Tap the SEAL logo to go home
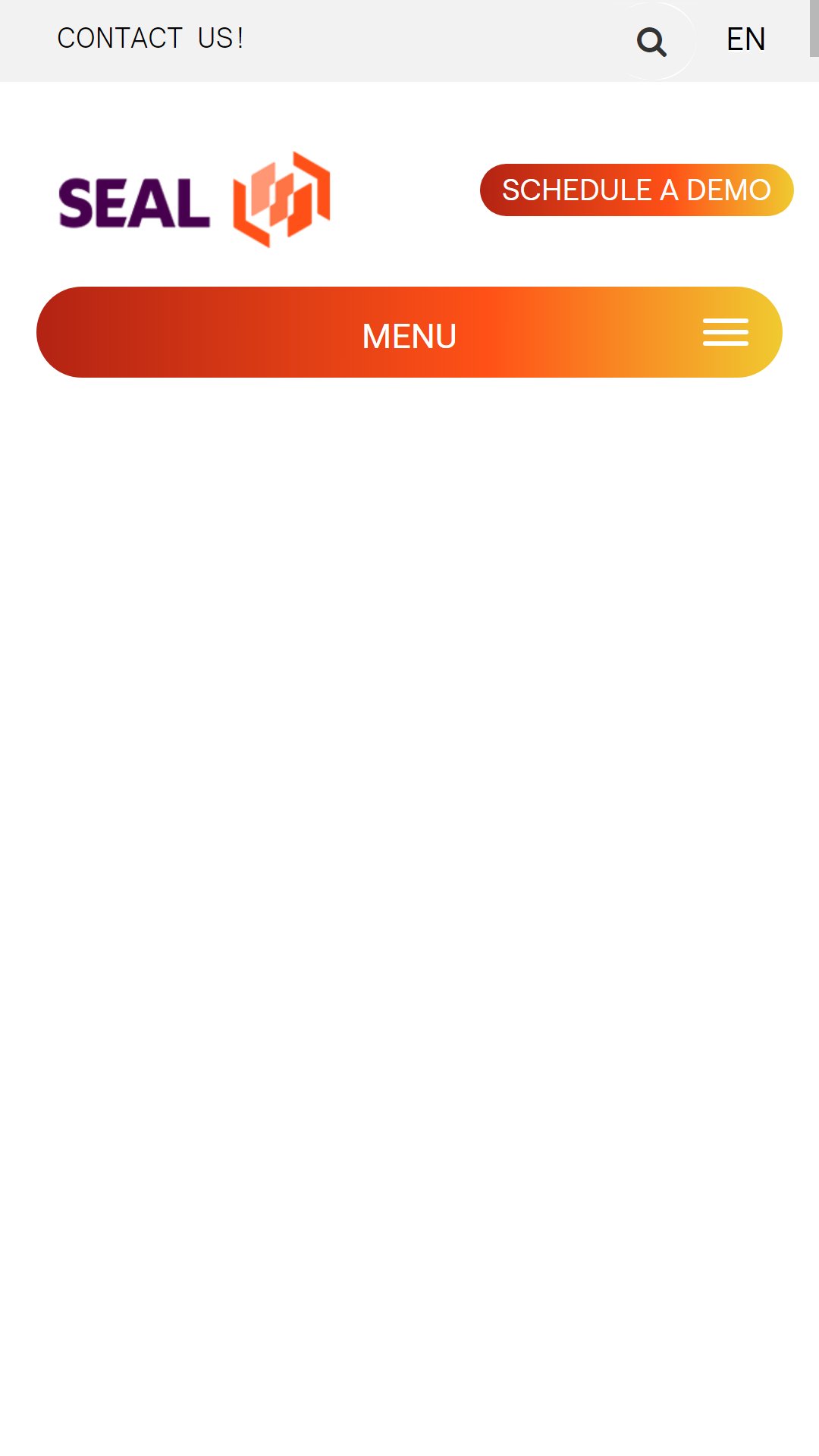The width and height of the screenshot is (819, 1456). point(194,199)
